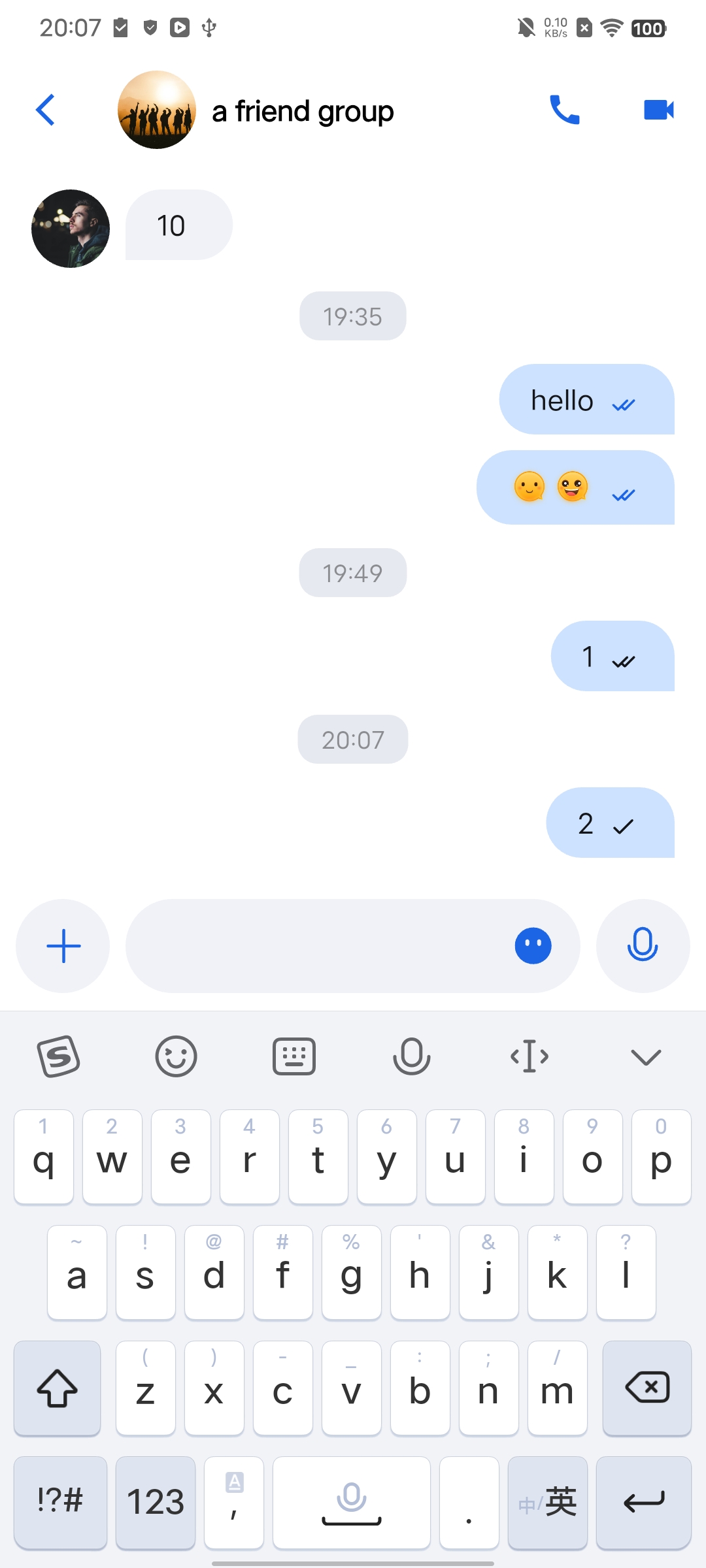706x1568 pixels.
Task: Open a friend group's profile picture
Action: [x=157, y=110]
